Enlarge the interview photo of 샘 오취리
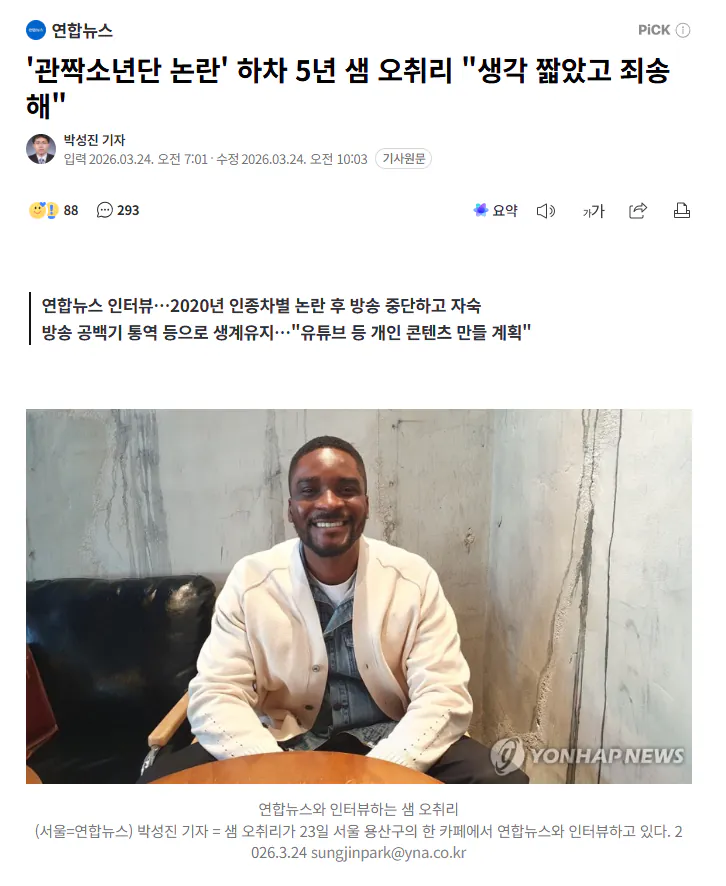Image resolution: width=726 pixels, height=886 pixels. click(x=359, y=595)
